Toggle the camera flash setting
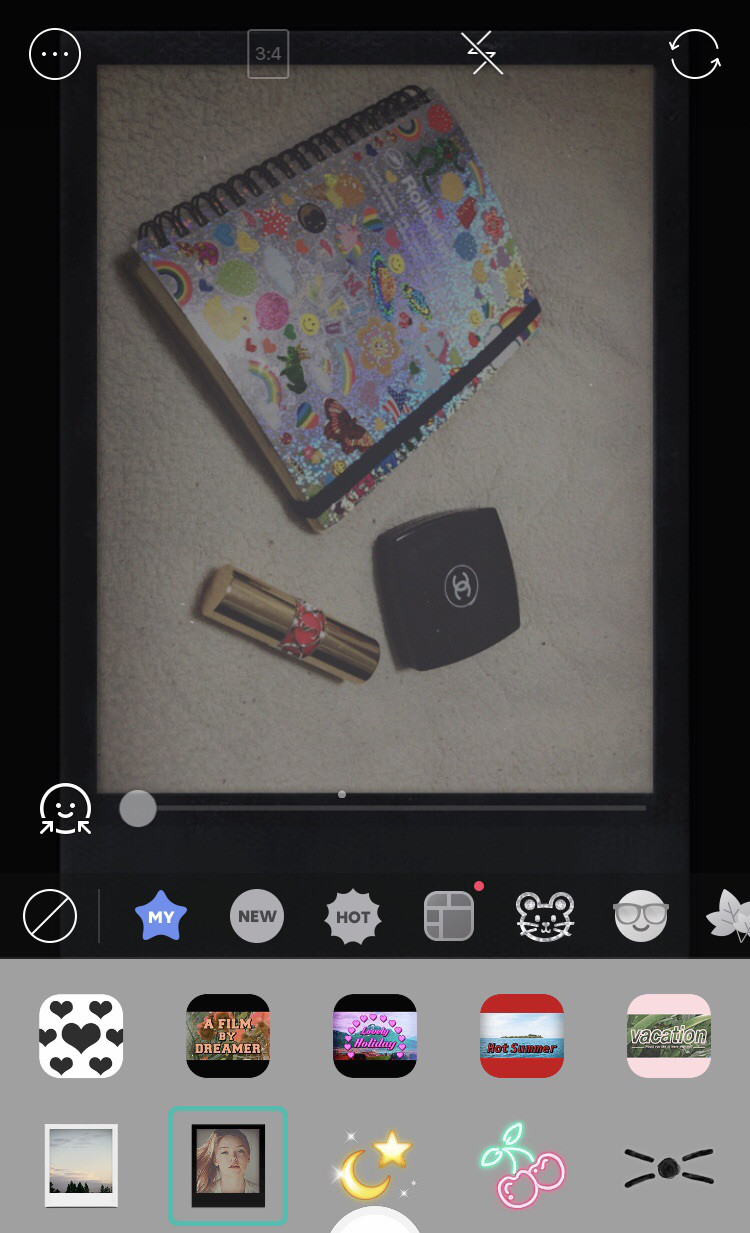 tap(482, 53)
